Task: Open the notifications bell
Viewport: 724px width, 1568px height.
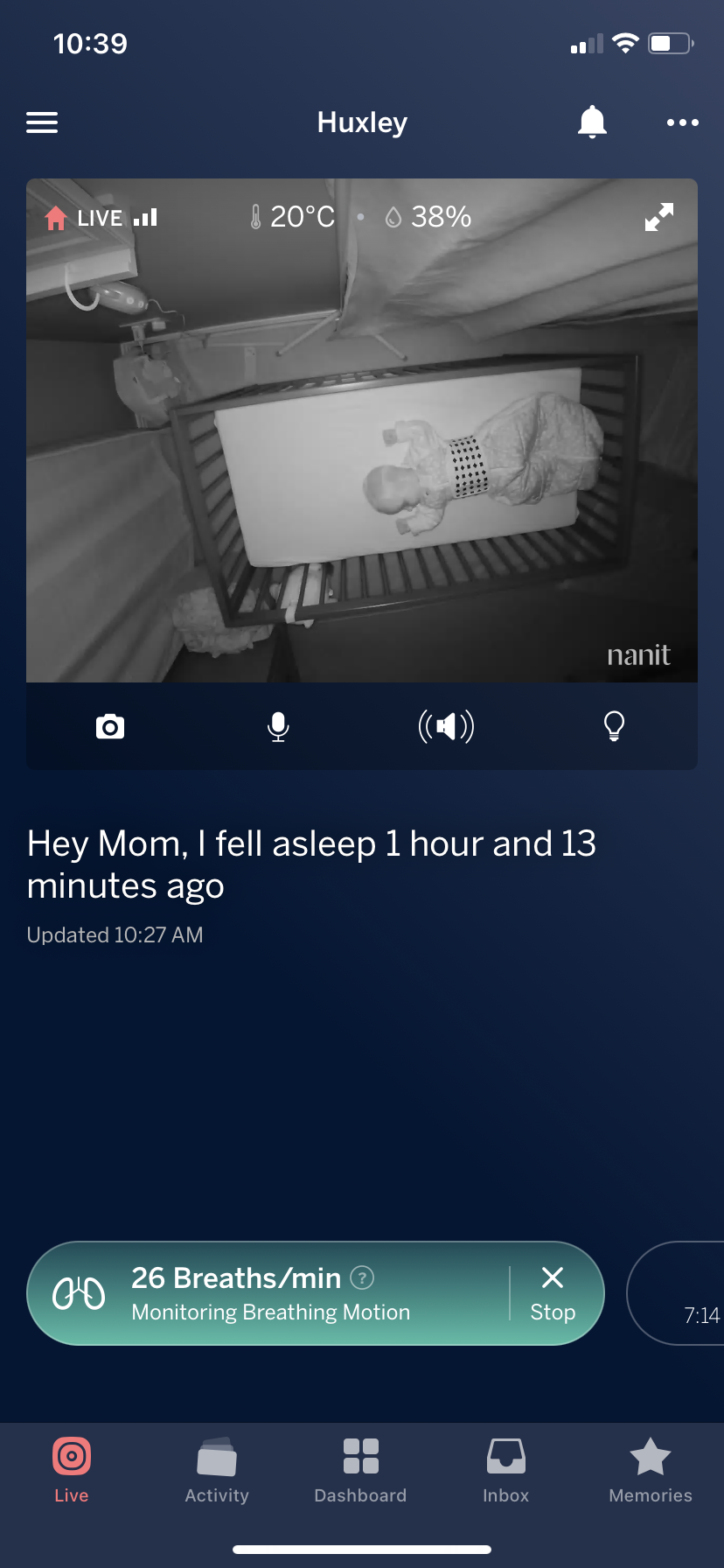Action: (x=592, y=122)
